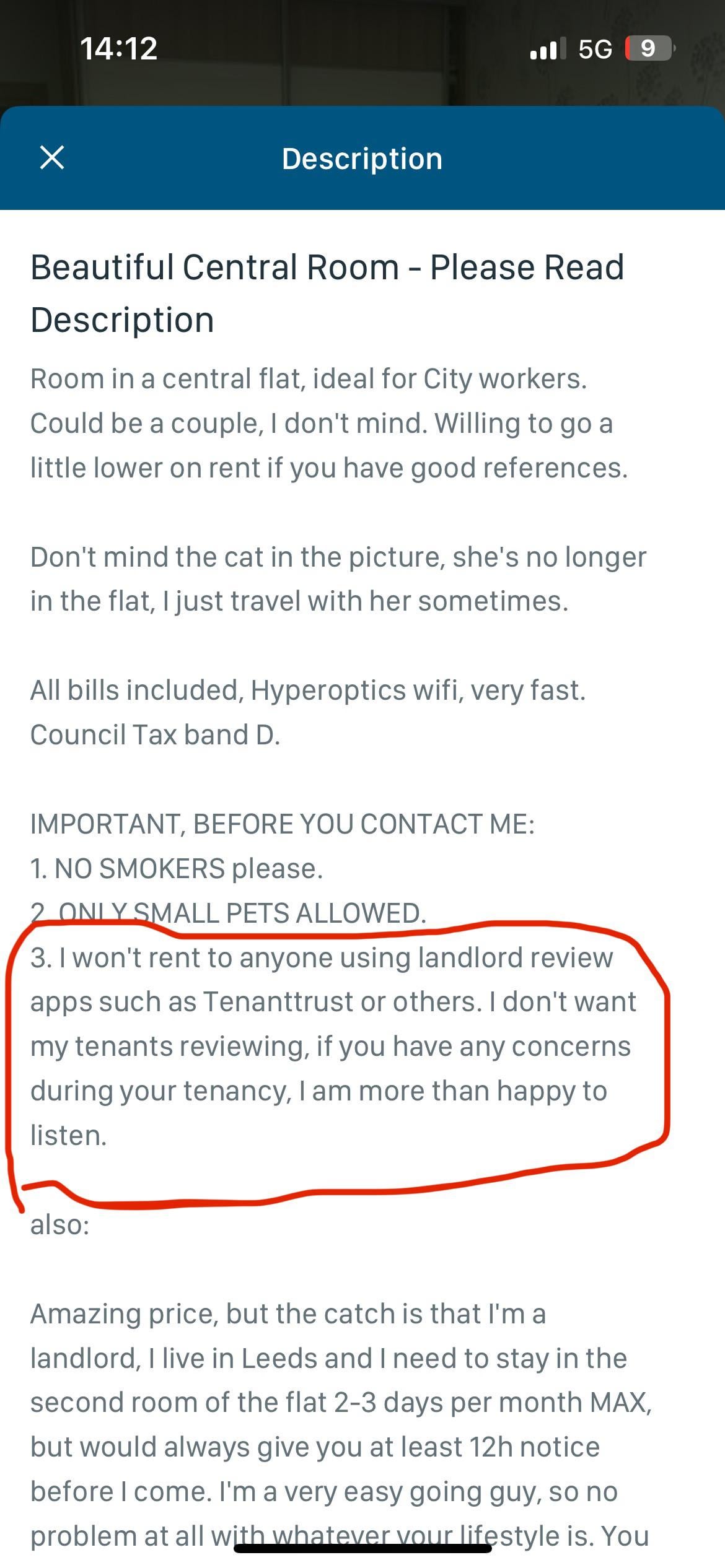Close the Description sheet
Viewport: 725px width, 1568px height.
(x=52, y=157)
